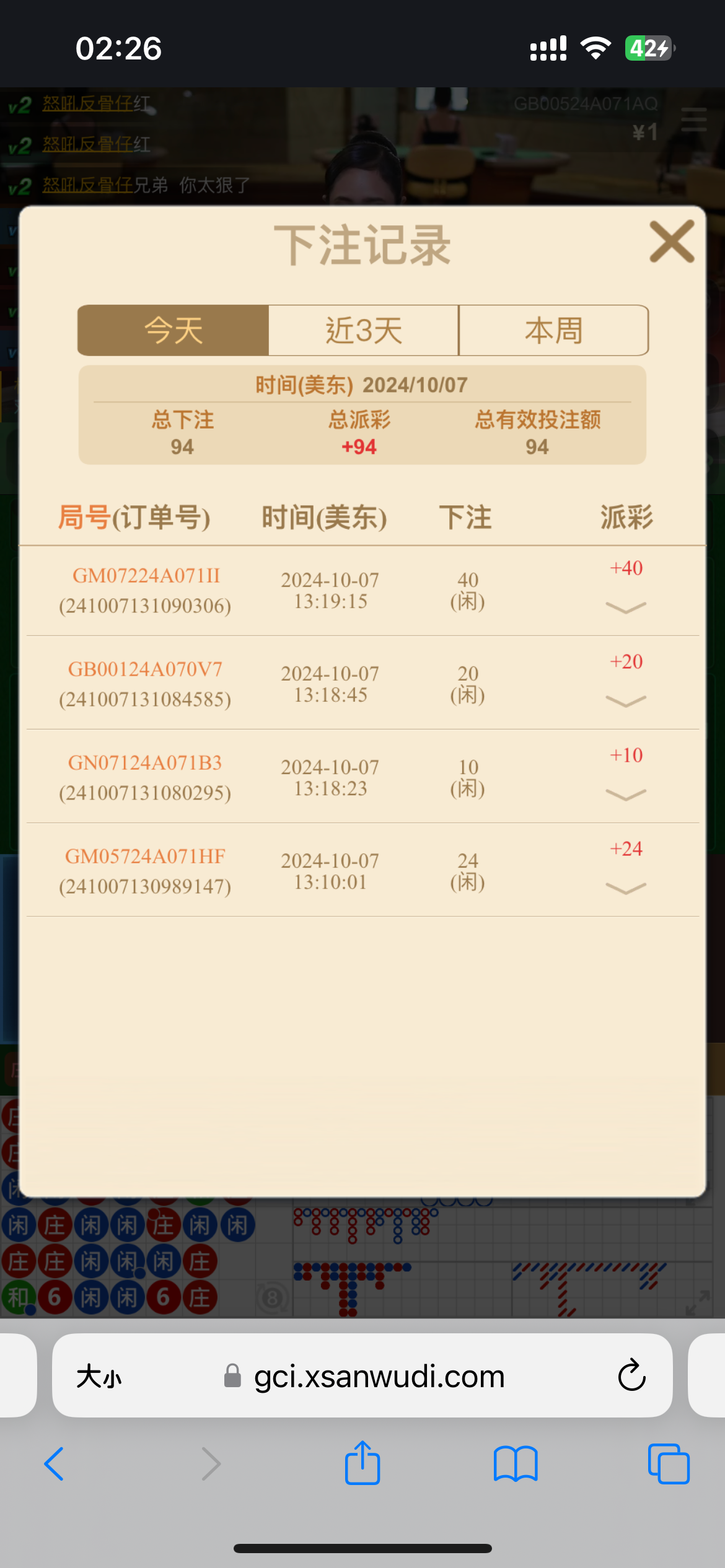725x1568 pixels.
Task: Open the 大小 page settings menu
Action: pyautogui.click(x=99, y=1377)
